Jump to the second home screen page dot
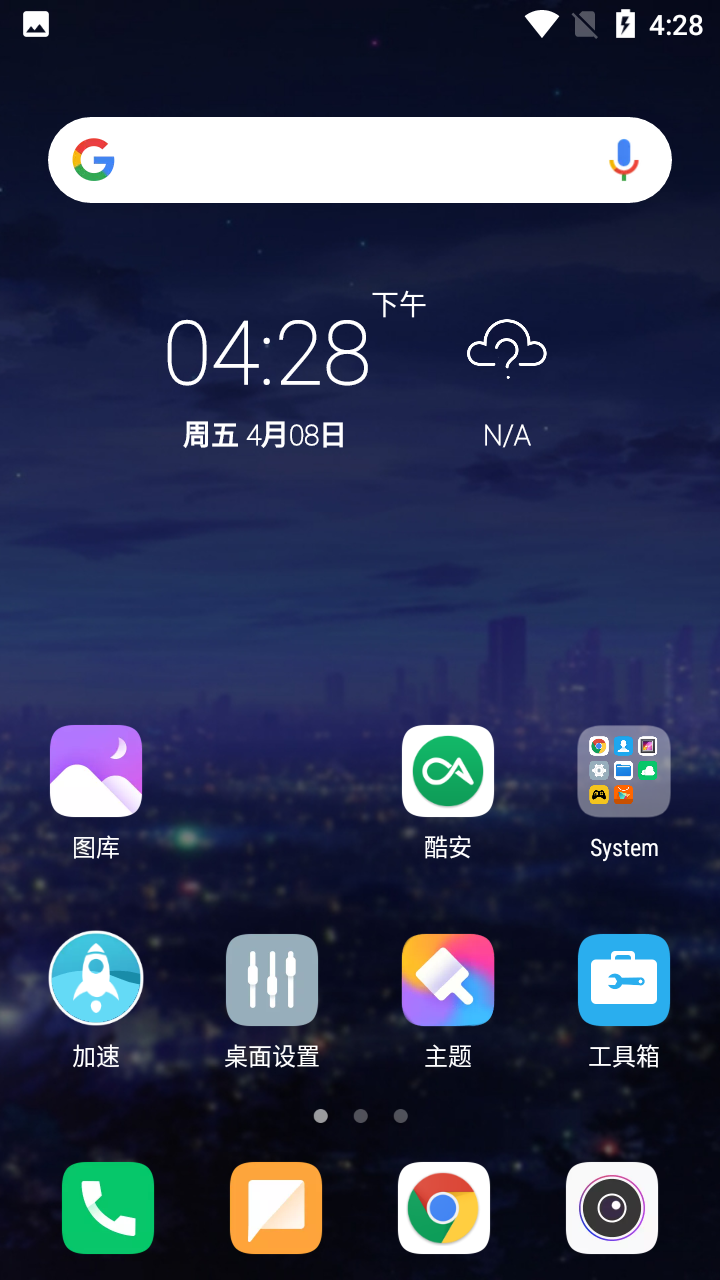This screenshot has height=1280, width=720. tap(361, 1116)
